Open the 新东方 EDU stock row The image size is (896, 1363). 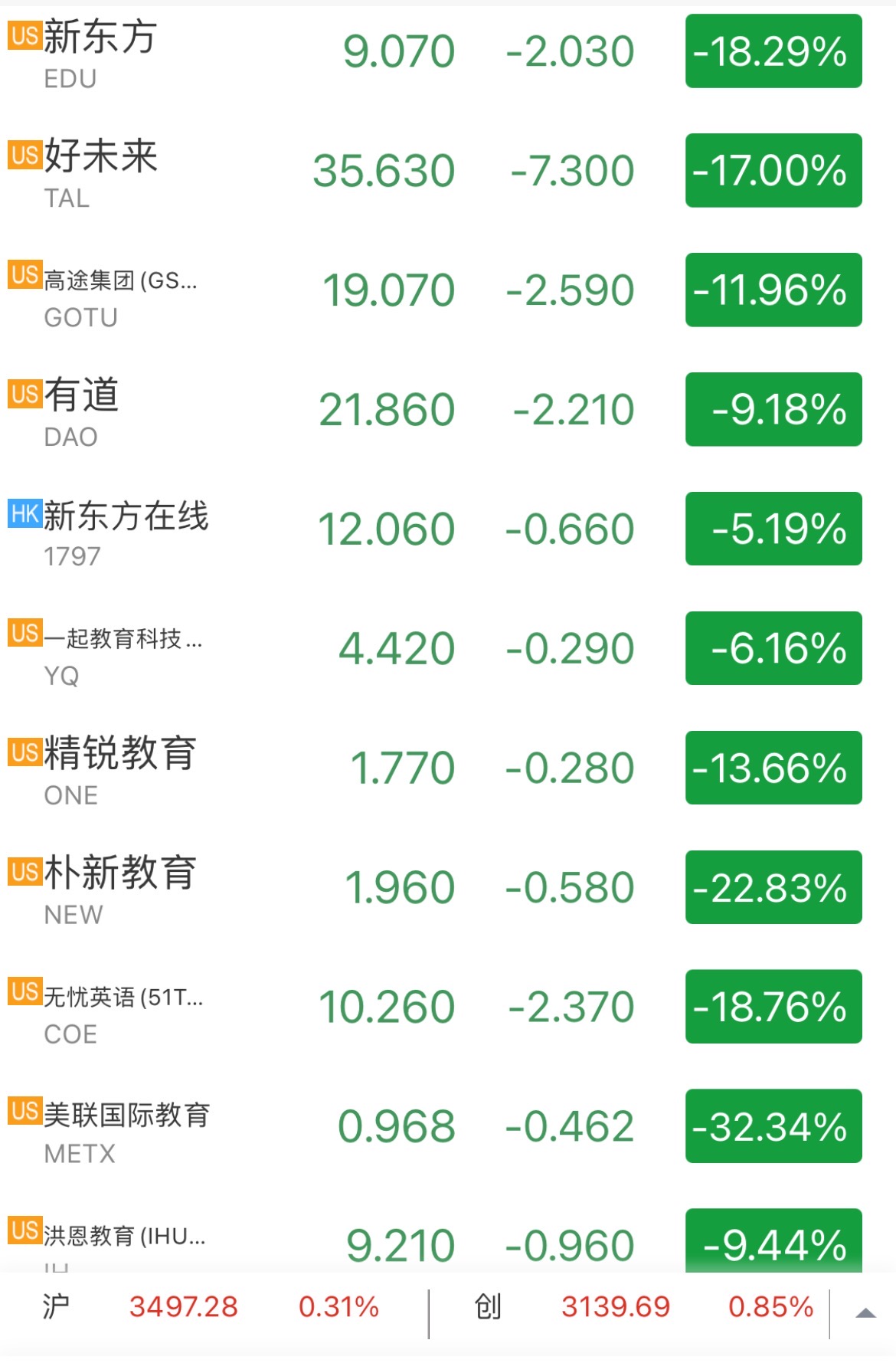point(100,52)
